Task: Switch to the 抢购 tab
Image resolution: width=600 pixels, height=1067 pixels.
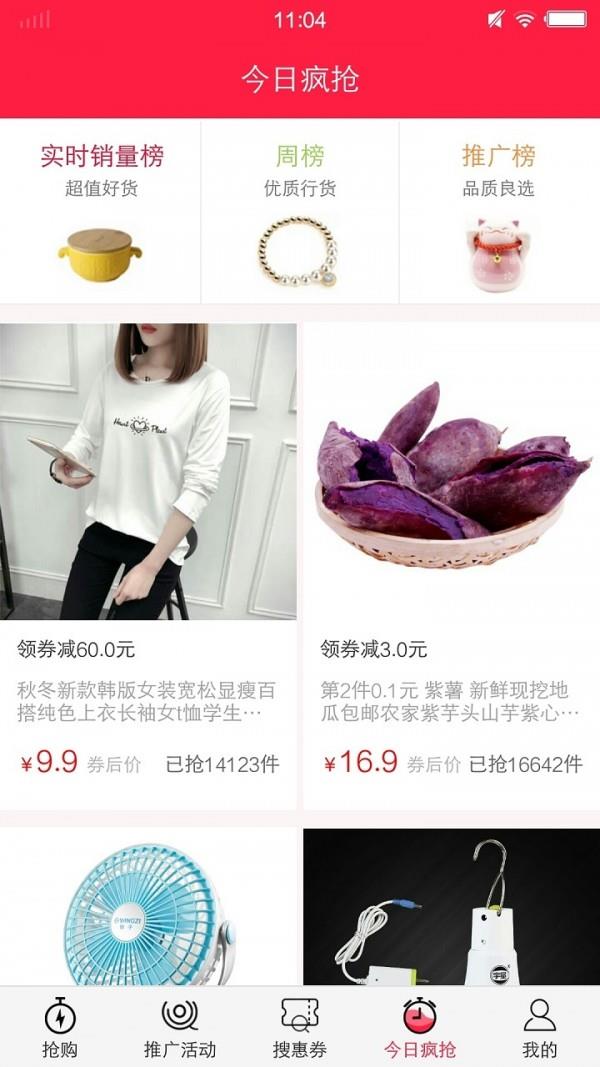Action: [60, 1027]
